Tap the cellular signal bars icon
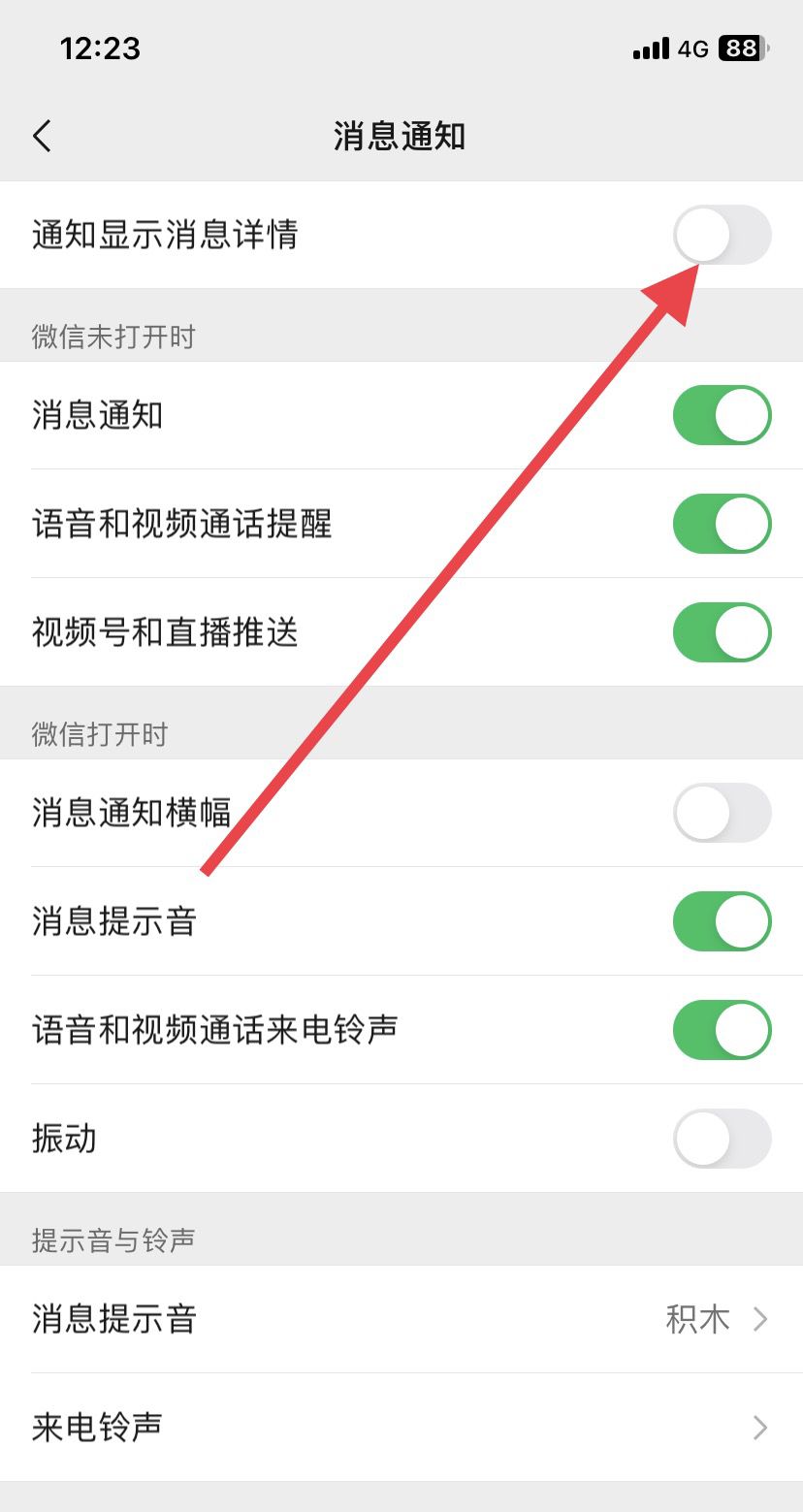Screen dimensions: 803x1512 click(650, 48)
